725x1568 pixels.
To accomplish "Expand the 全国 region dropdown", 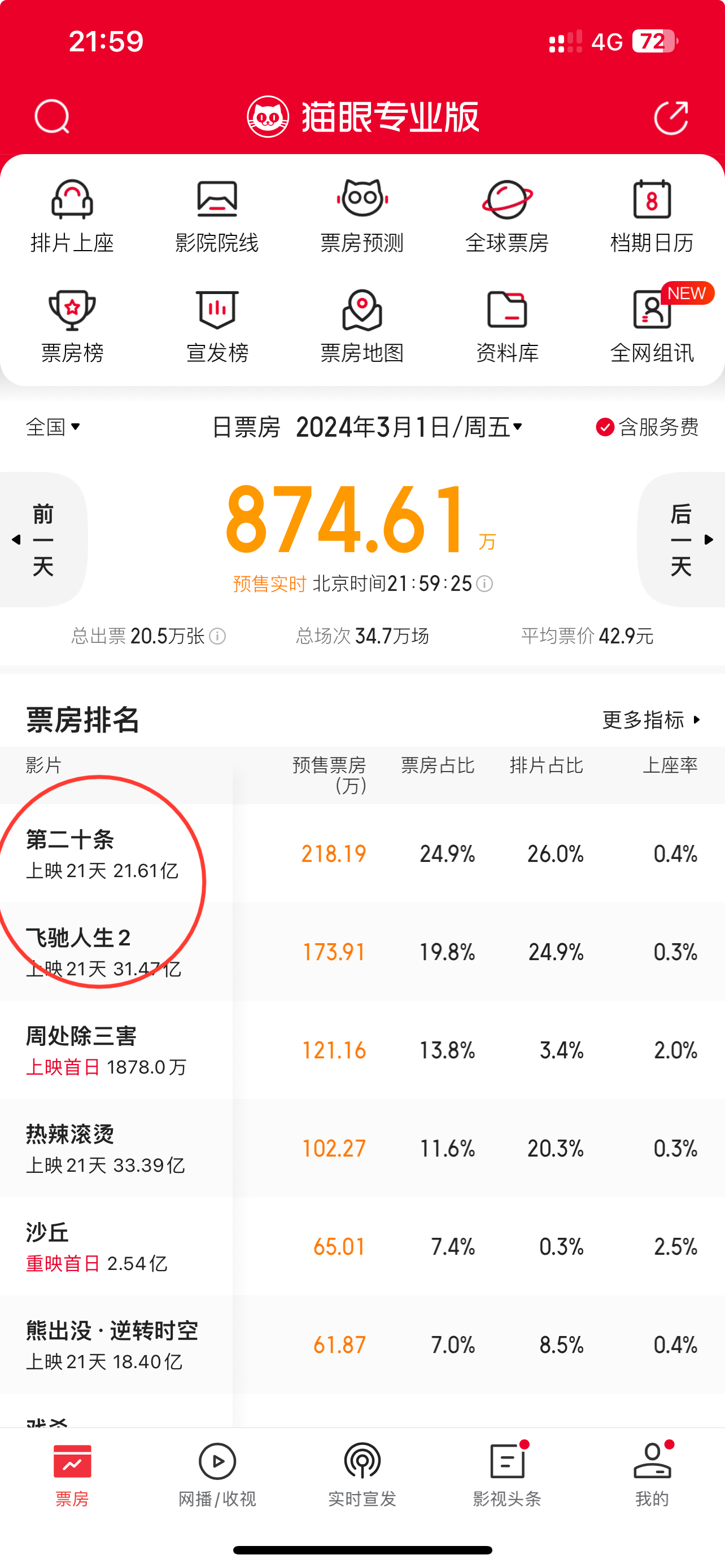I will (53, 427).
